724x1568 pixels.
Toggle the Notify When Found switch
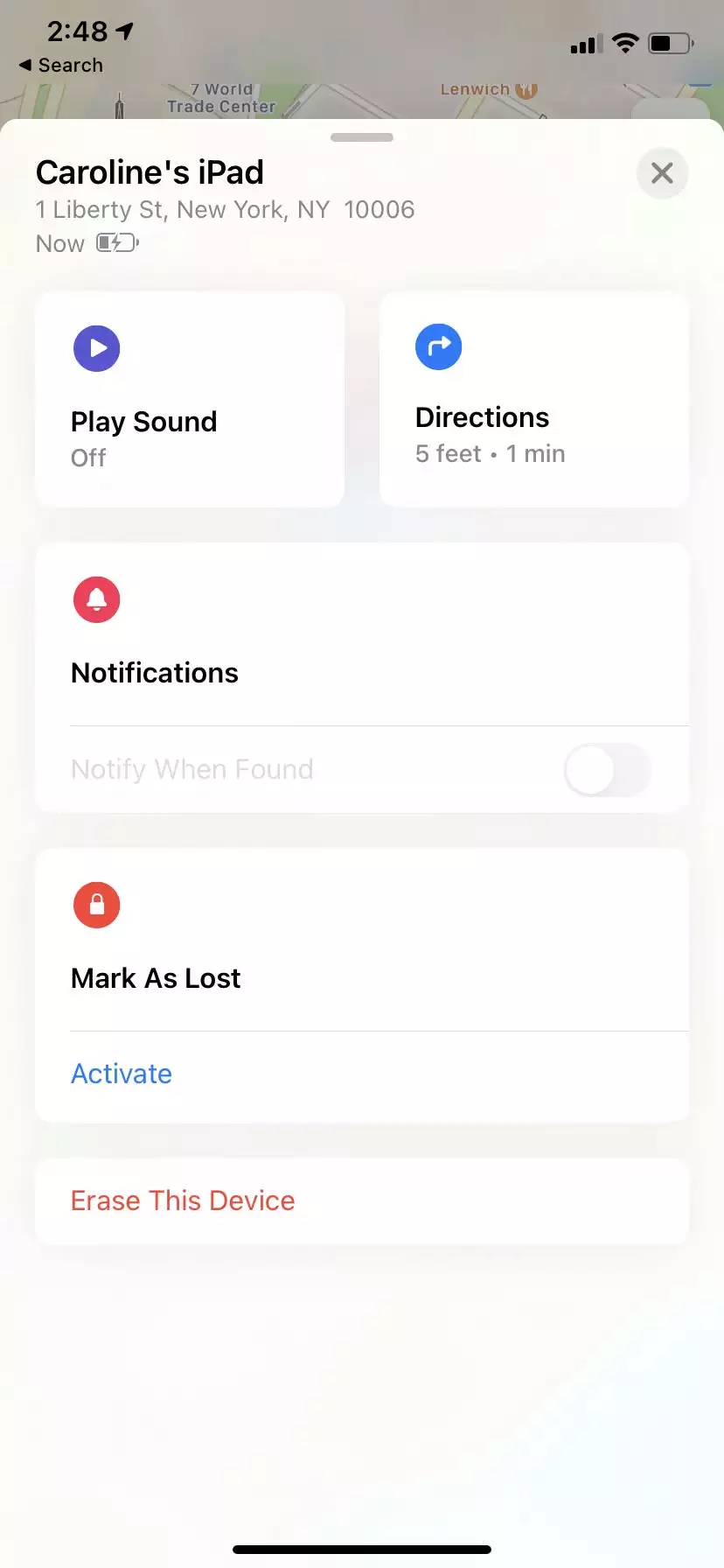pyautogui.click(x=607, y=770)
